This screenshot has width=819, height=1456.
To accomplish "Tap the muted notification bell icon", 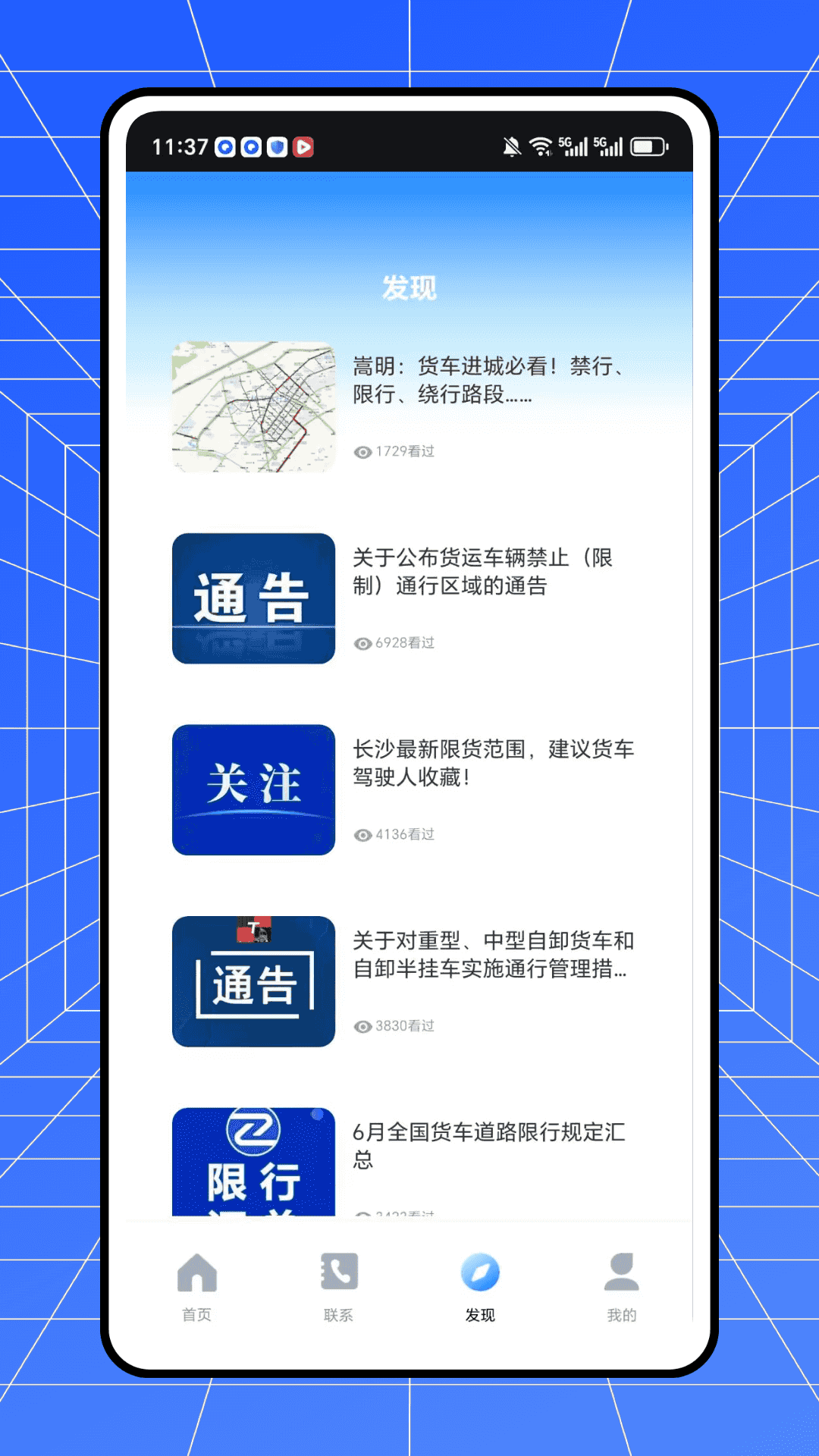I will tap(510, 145).
